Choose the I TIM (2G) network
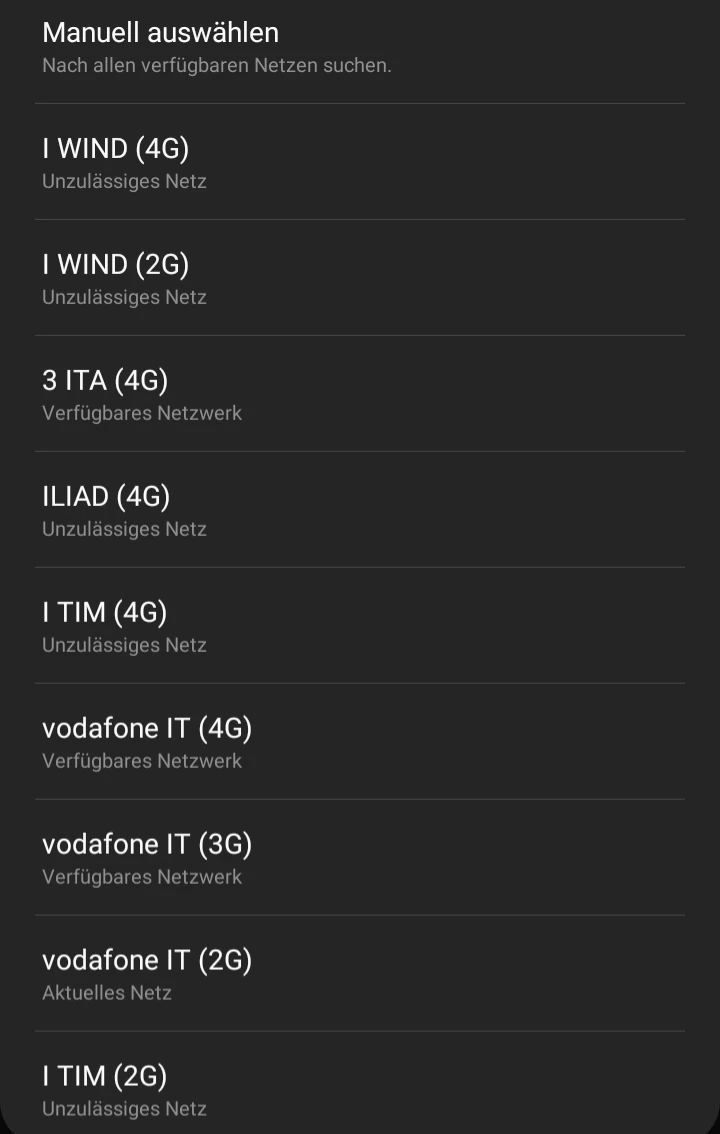 point(360,1088)
